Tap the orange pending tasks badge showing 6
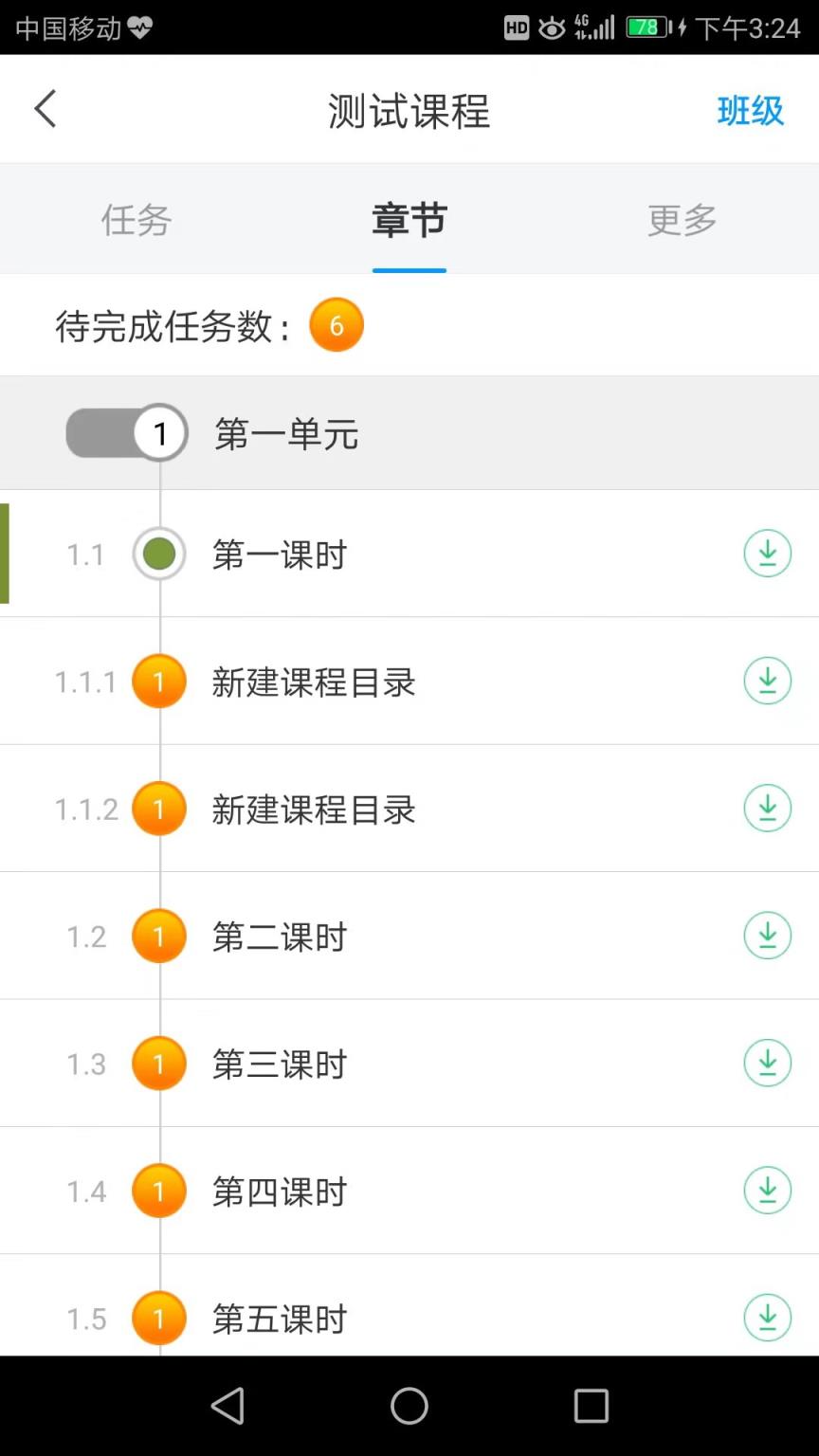Viewport: 819px width, 1456px height. 337,325
